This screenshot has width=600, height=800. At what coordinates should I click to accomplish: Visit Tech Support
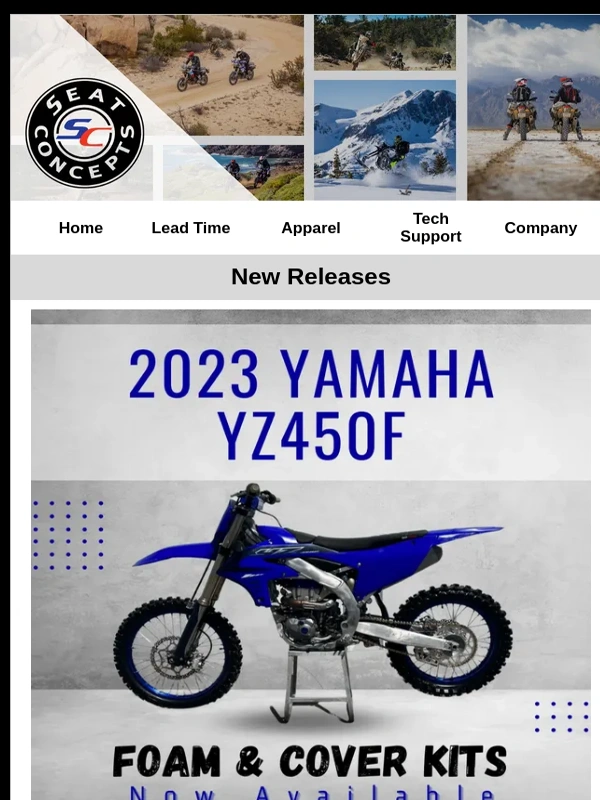pos(431,228)
